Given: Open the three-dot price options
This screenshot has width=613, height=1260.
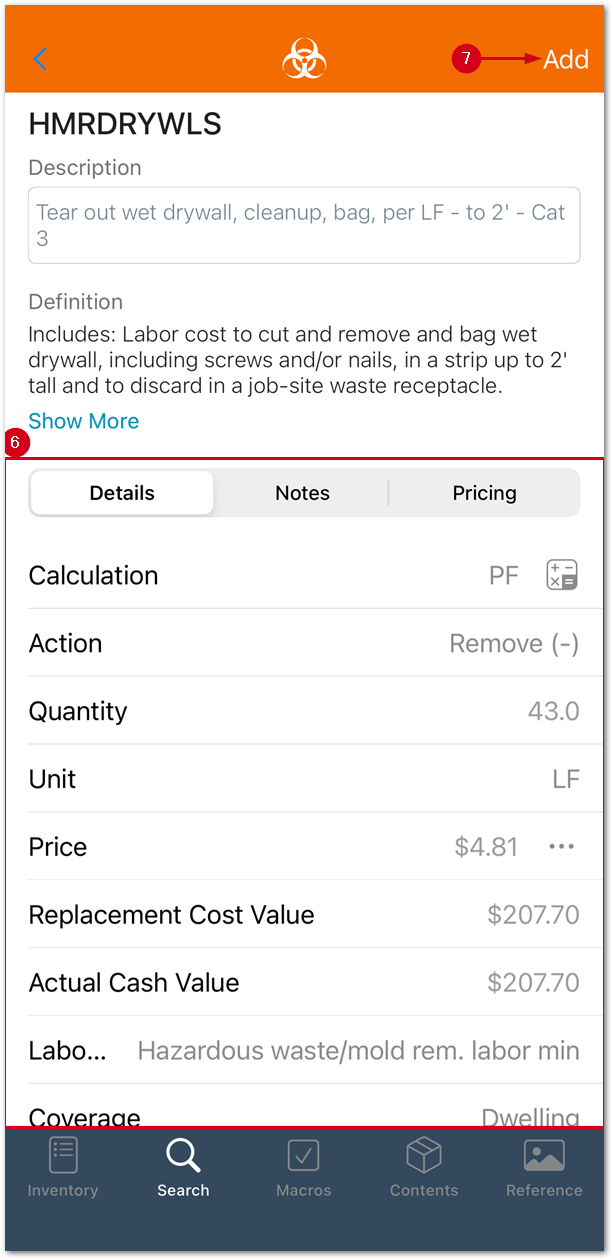Looking at the screenshot, I should coord(562,847).
